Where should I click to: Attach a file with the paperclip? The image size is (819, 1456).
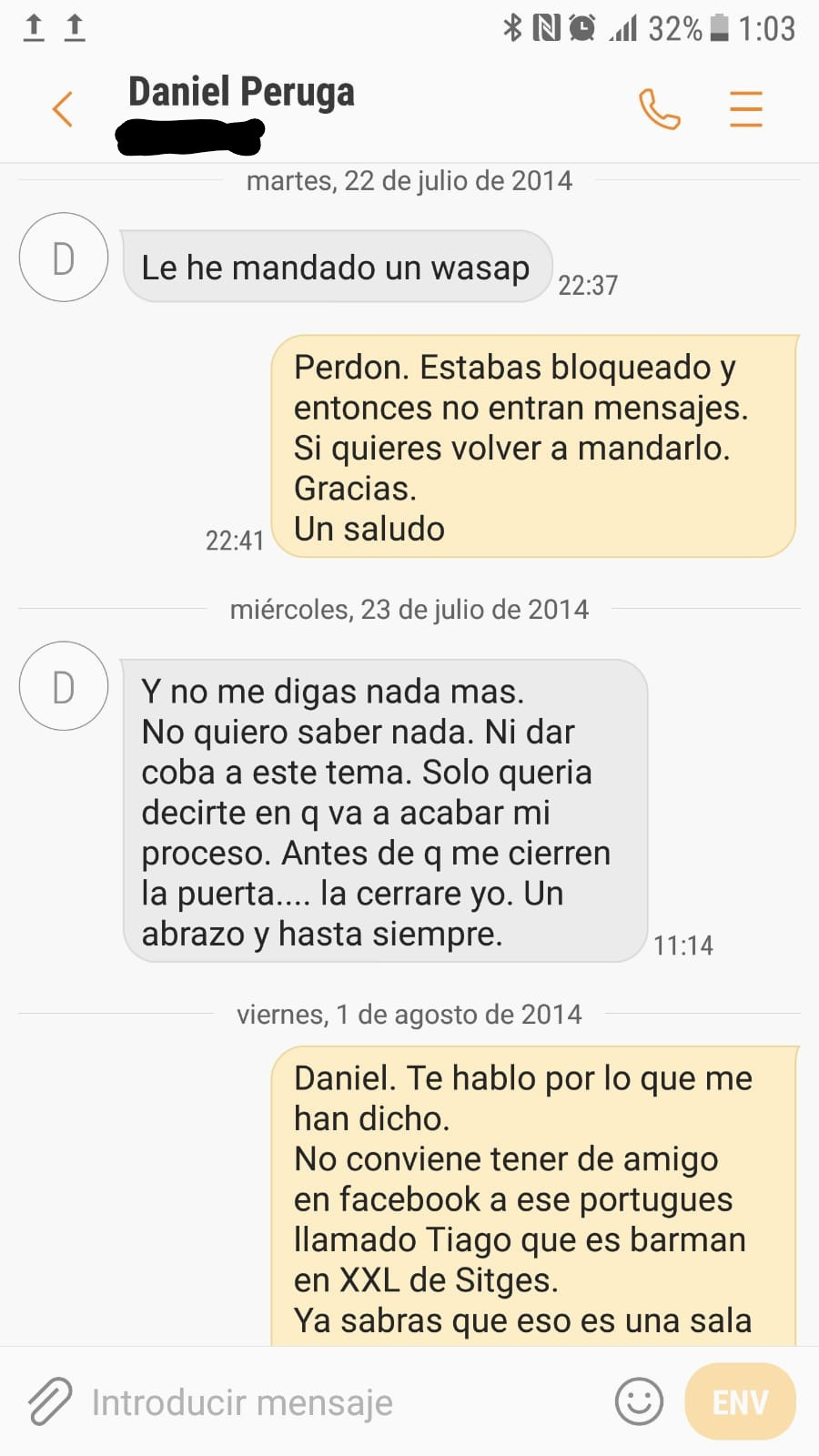point(50,1401)
